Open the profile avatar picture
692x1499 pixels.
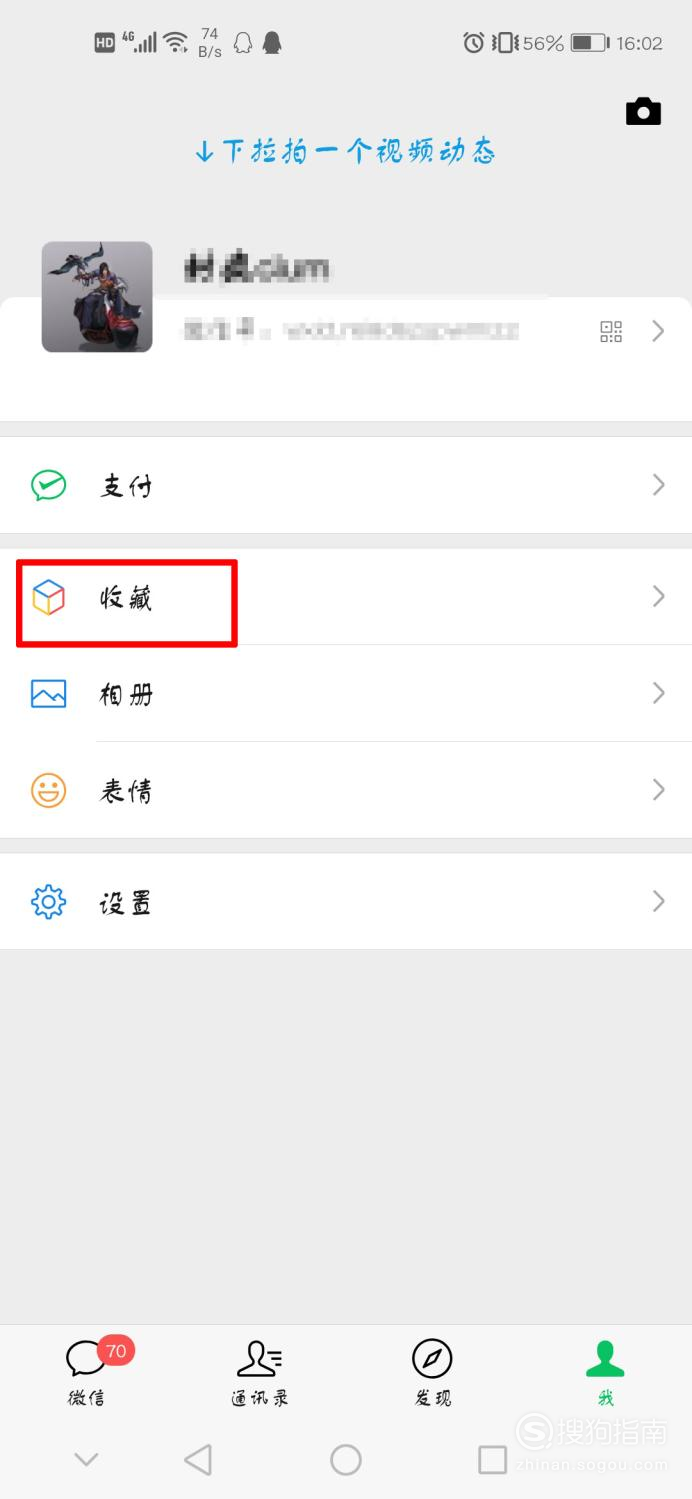tap(97, 297)
